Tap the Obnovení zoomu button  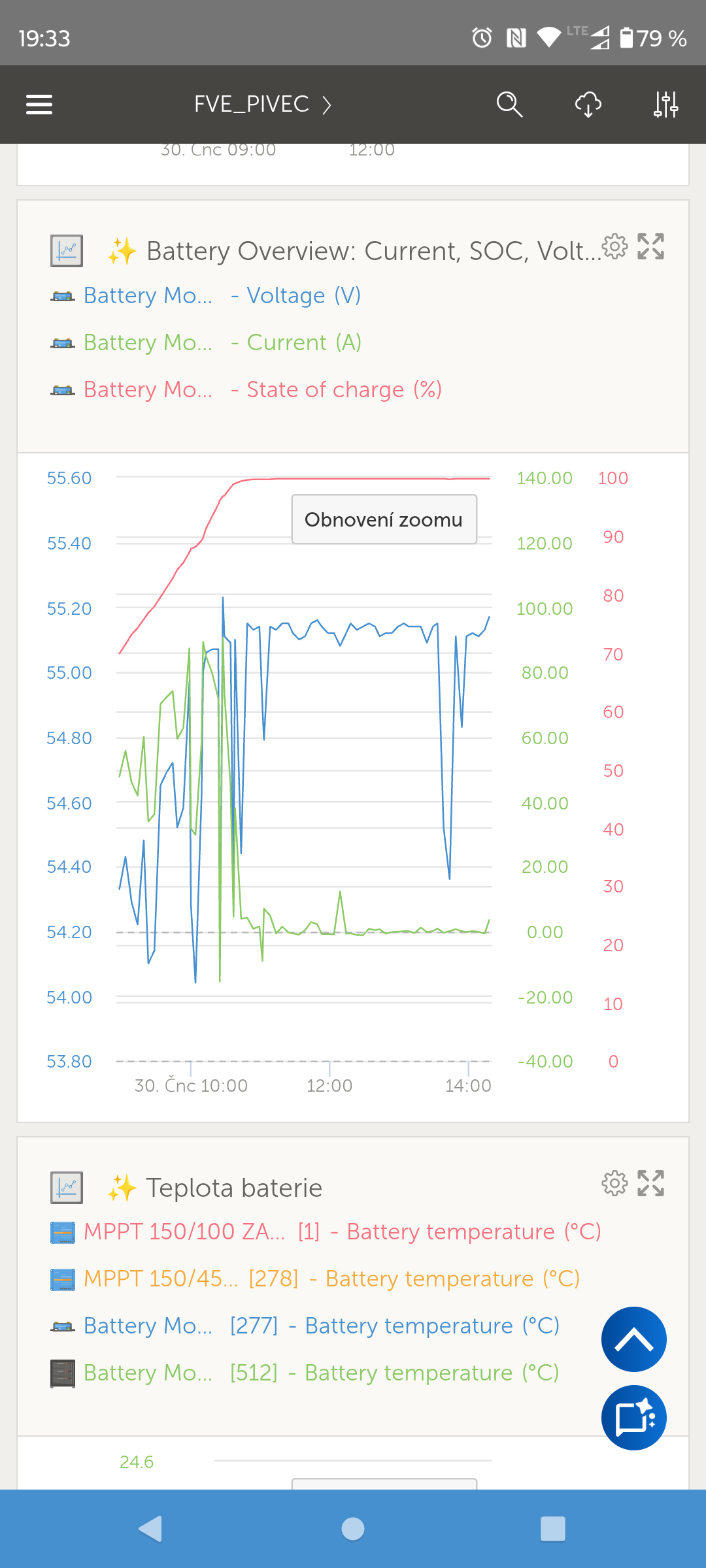pos(384,519)
